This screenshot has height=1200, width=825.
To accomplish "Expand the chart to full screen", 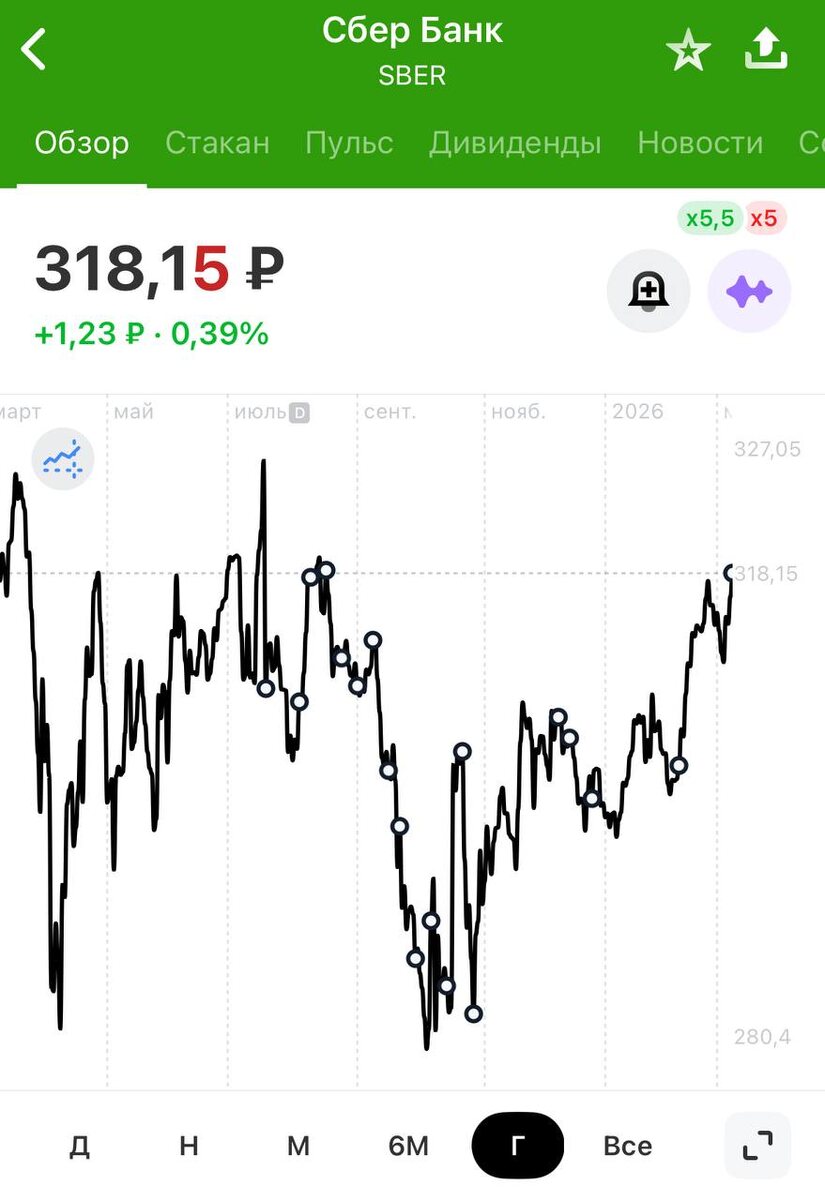I will point(757,1145).
